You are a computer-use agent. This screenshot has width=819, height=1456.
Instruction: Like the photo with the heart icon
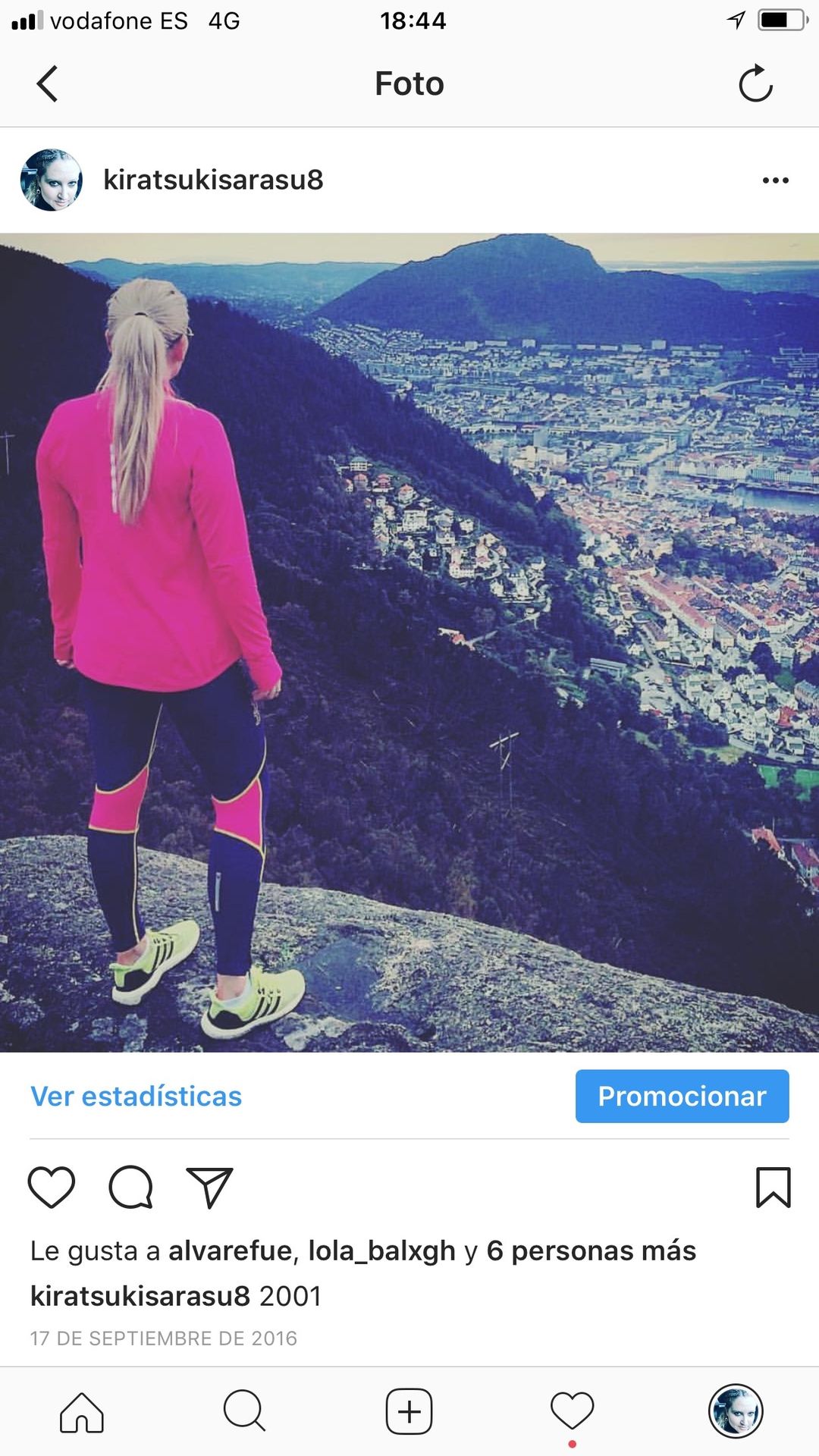coord(52,1187)
